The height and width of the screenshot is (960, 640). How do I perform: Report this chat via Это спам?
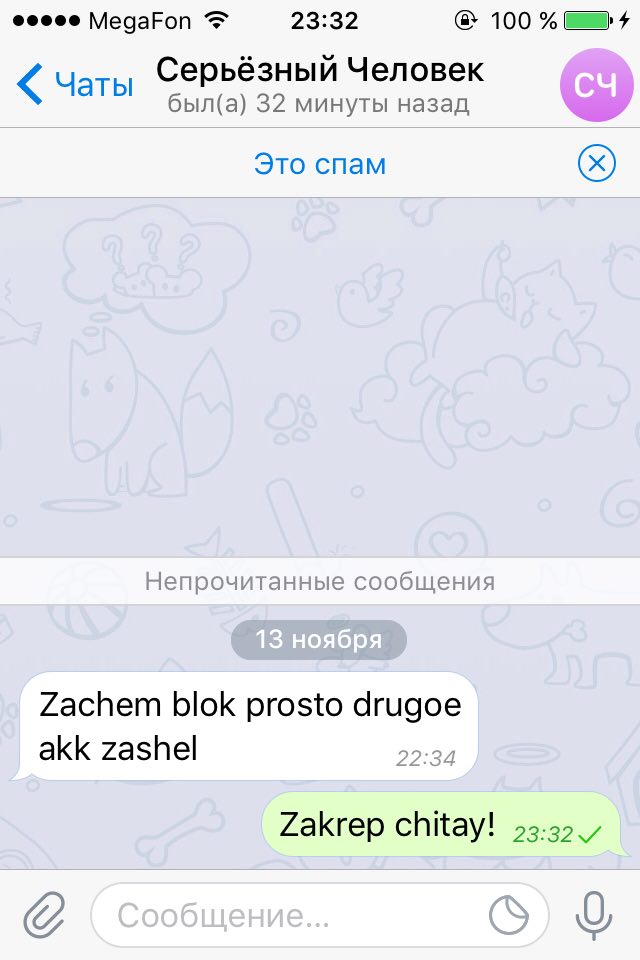click(320, 164)
